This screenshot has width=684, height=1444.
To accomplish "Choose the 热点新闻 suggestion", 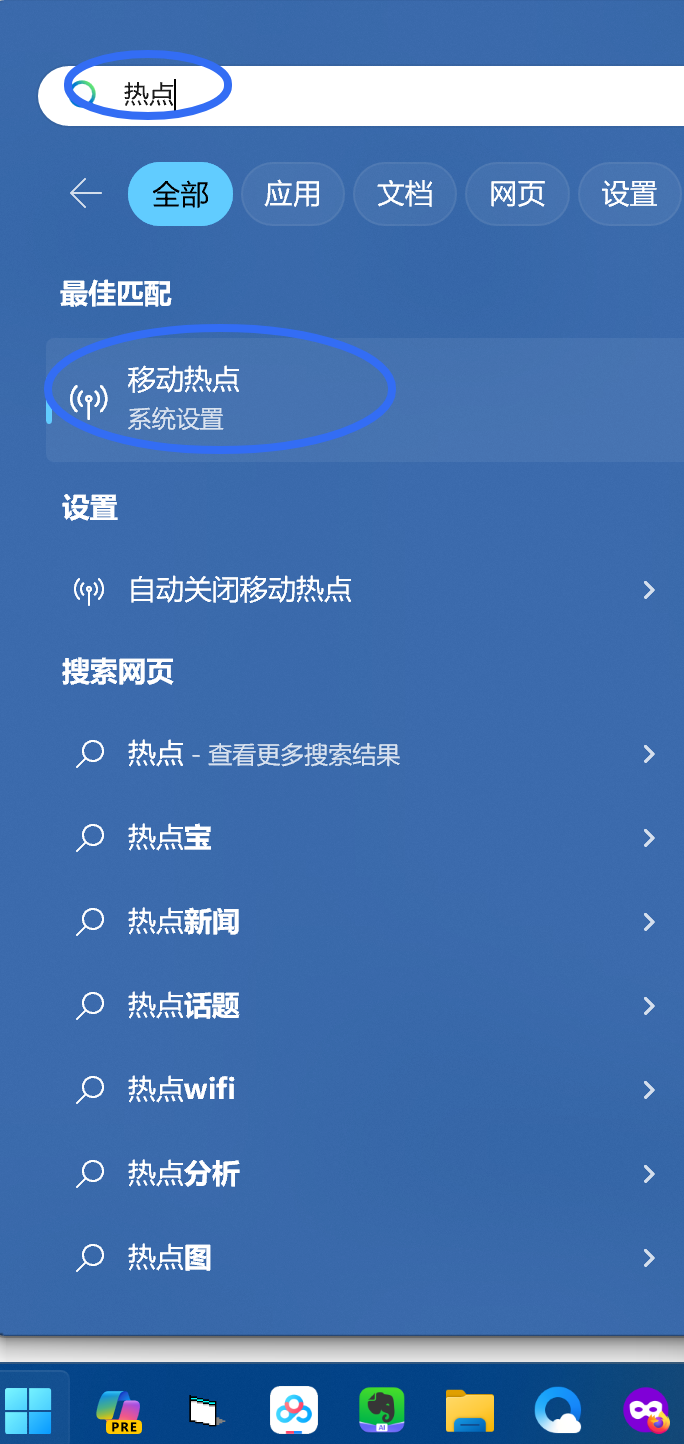I will click(x=184, y=922).
